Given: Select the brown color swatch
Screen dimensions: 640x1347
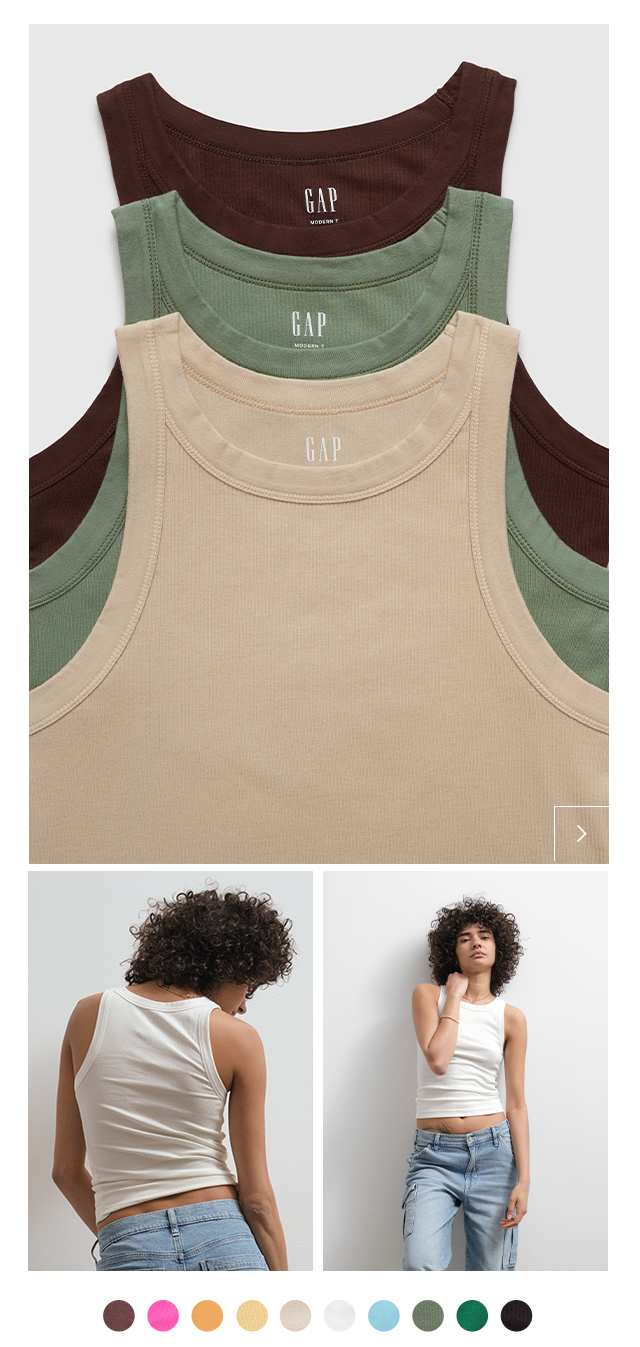Looking at the screenshot, I should 119,1315.
